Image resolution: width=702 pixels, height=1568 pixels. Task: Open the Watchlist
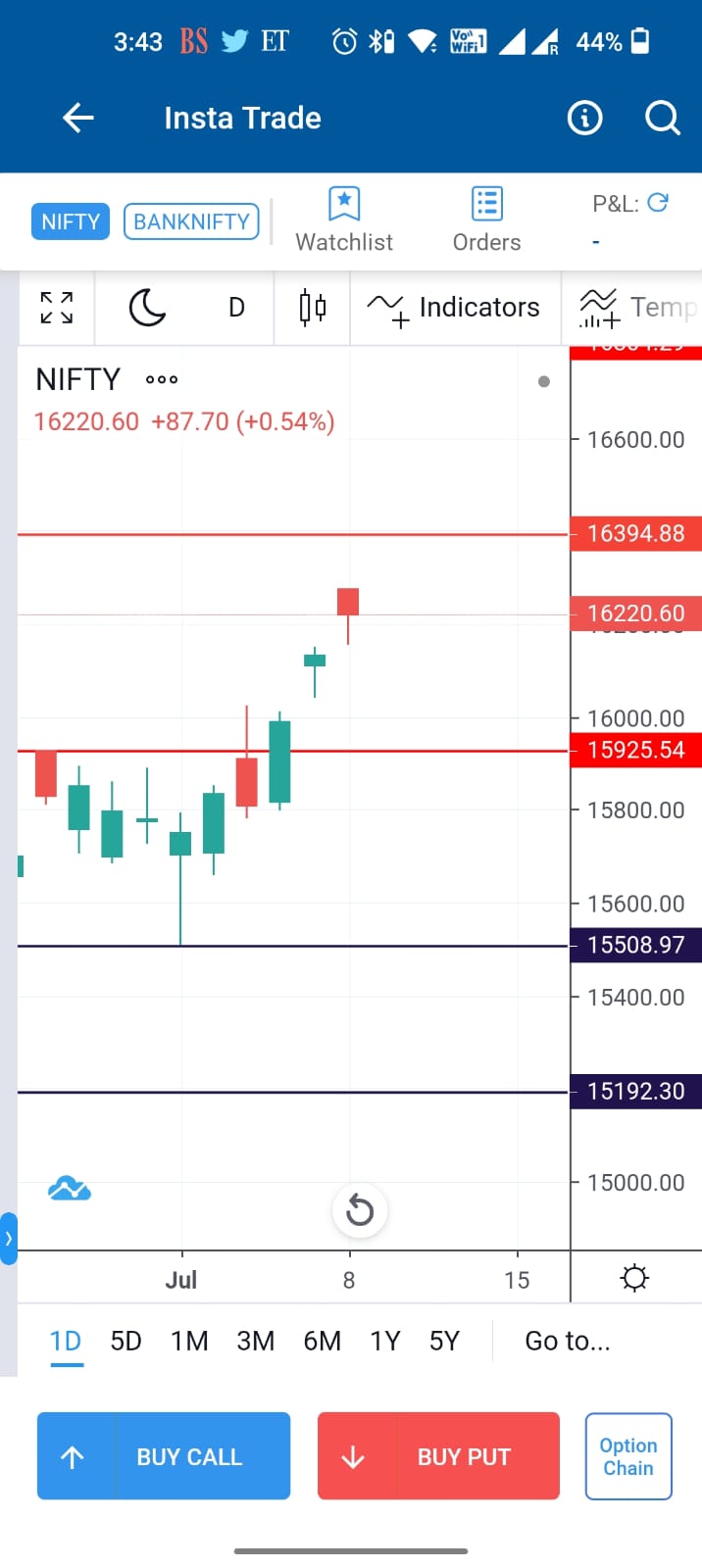tap(344, 220)
